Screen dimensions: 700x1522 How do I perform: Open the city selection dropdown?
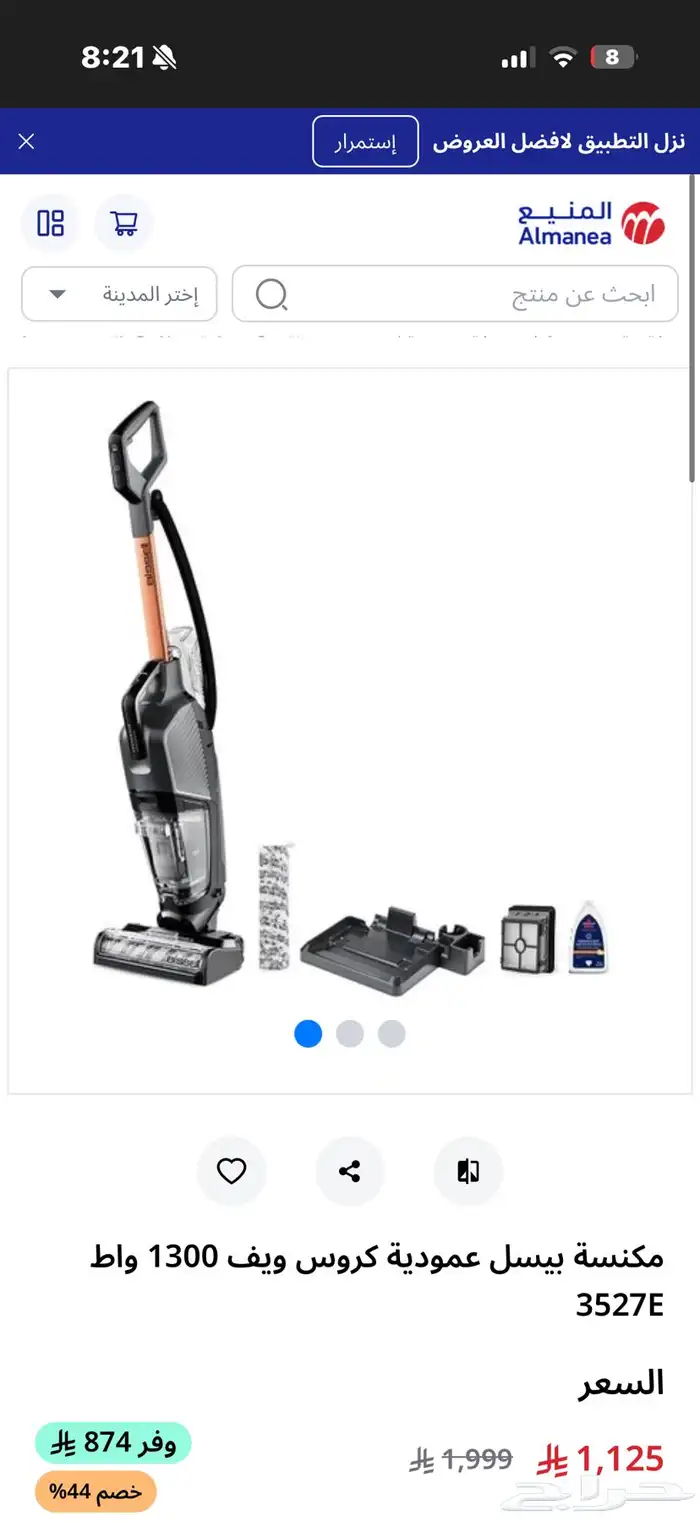[x=119, y=294]
